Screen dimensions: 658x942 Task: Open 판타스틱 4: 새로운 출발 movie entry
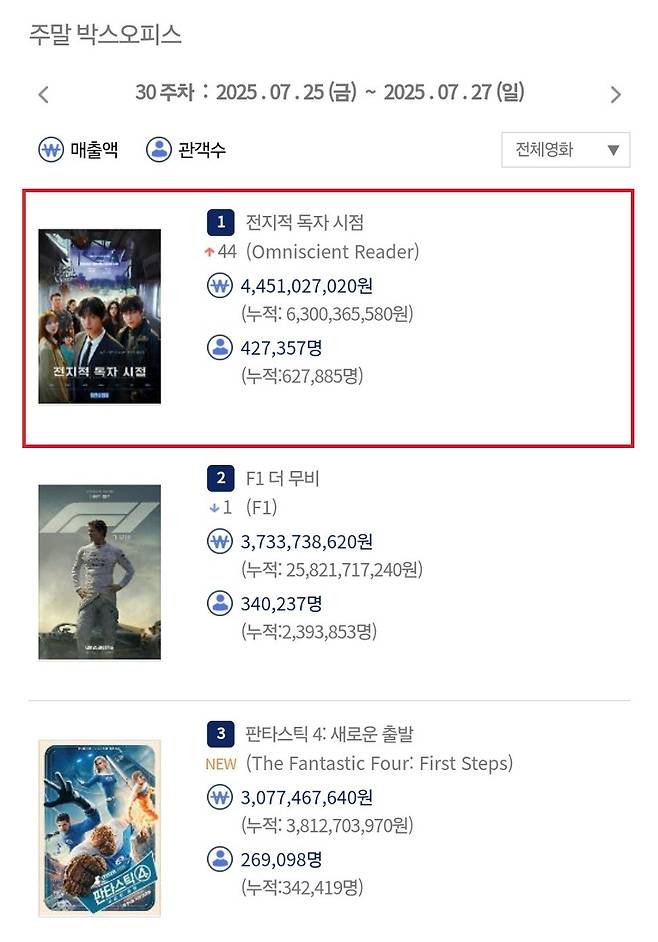329,734
